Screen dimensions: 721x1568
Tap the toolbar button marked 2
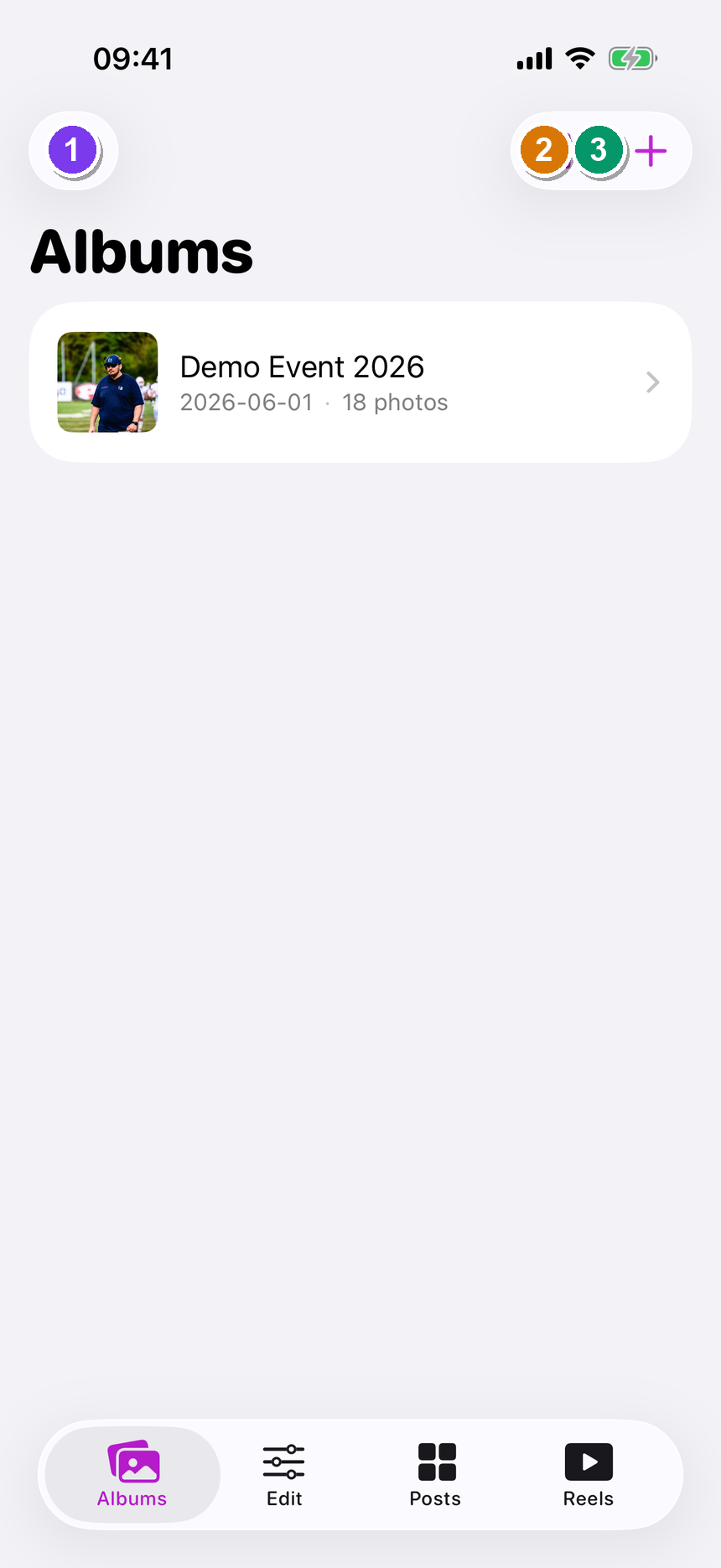tap(545, 151)
